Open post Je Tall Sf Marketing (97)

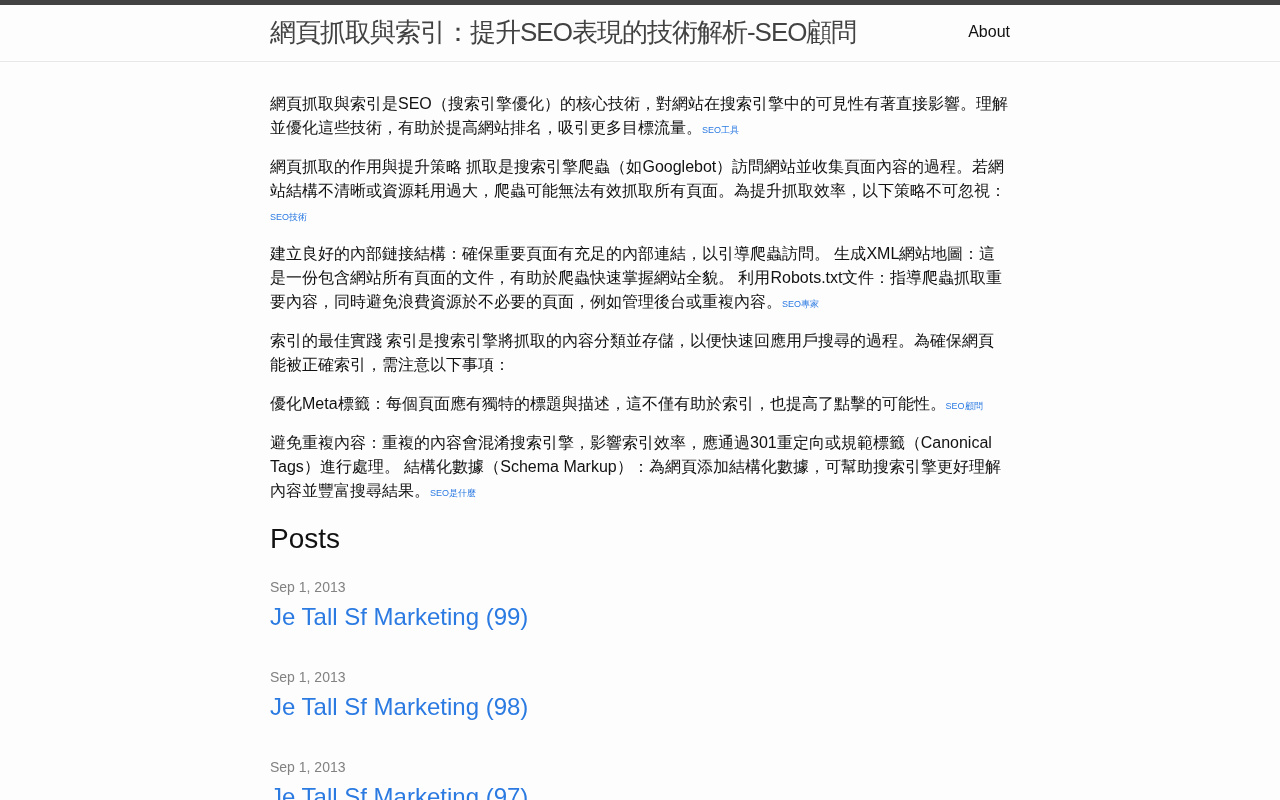399,792
